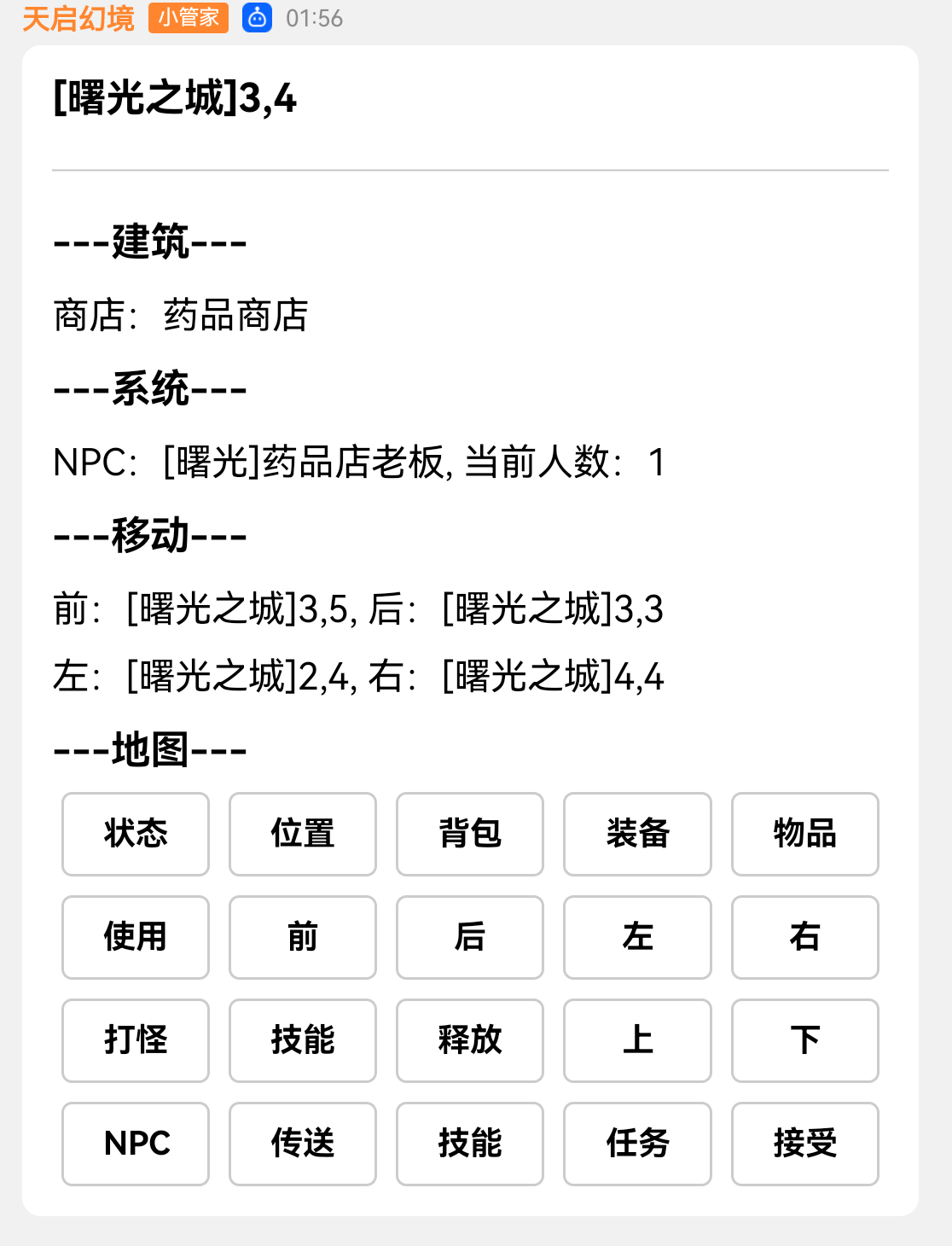The width and height of the screenshot is (952, 1246).
Task: Open the 任务 quests
Action: point(637,1144)
